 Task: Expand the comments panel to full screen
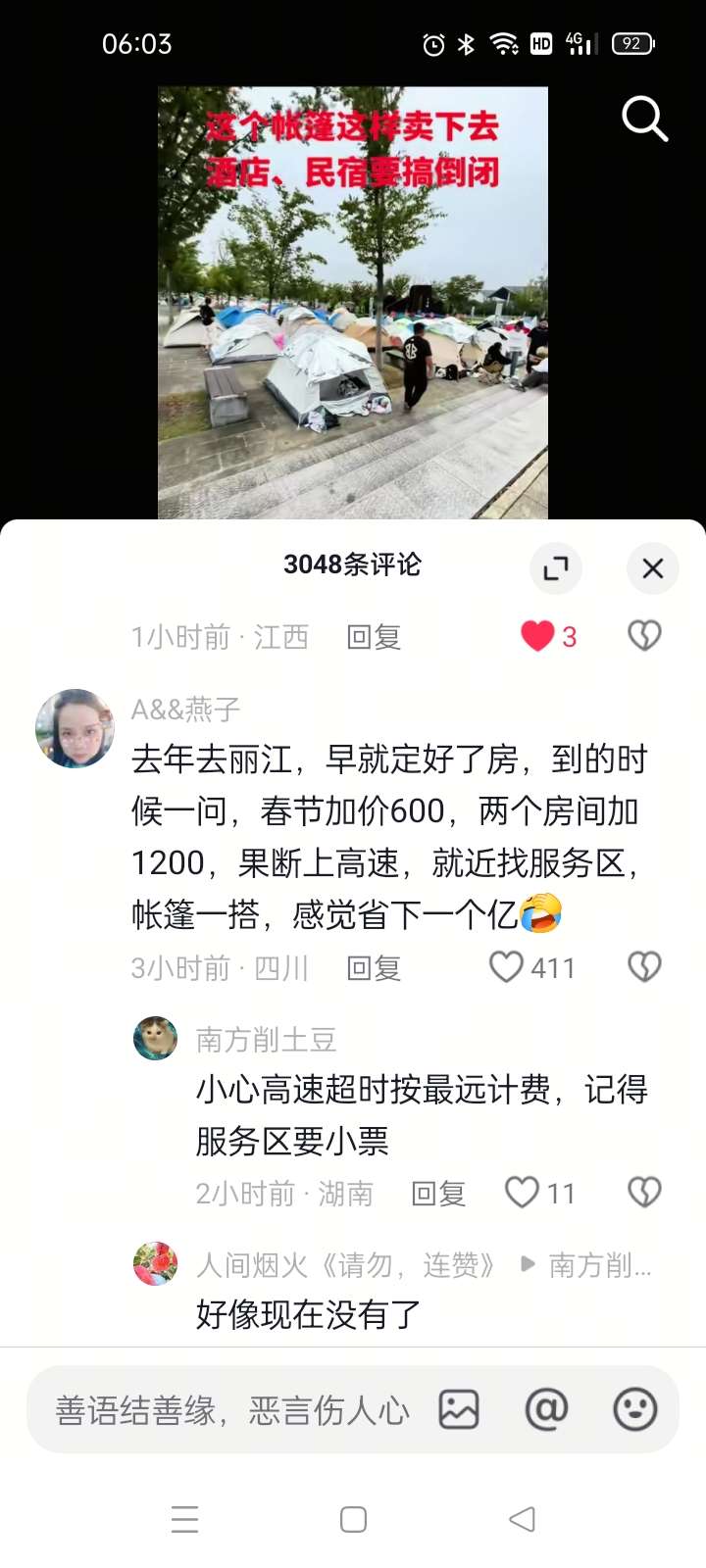[x=556, y=568]
